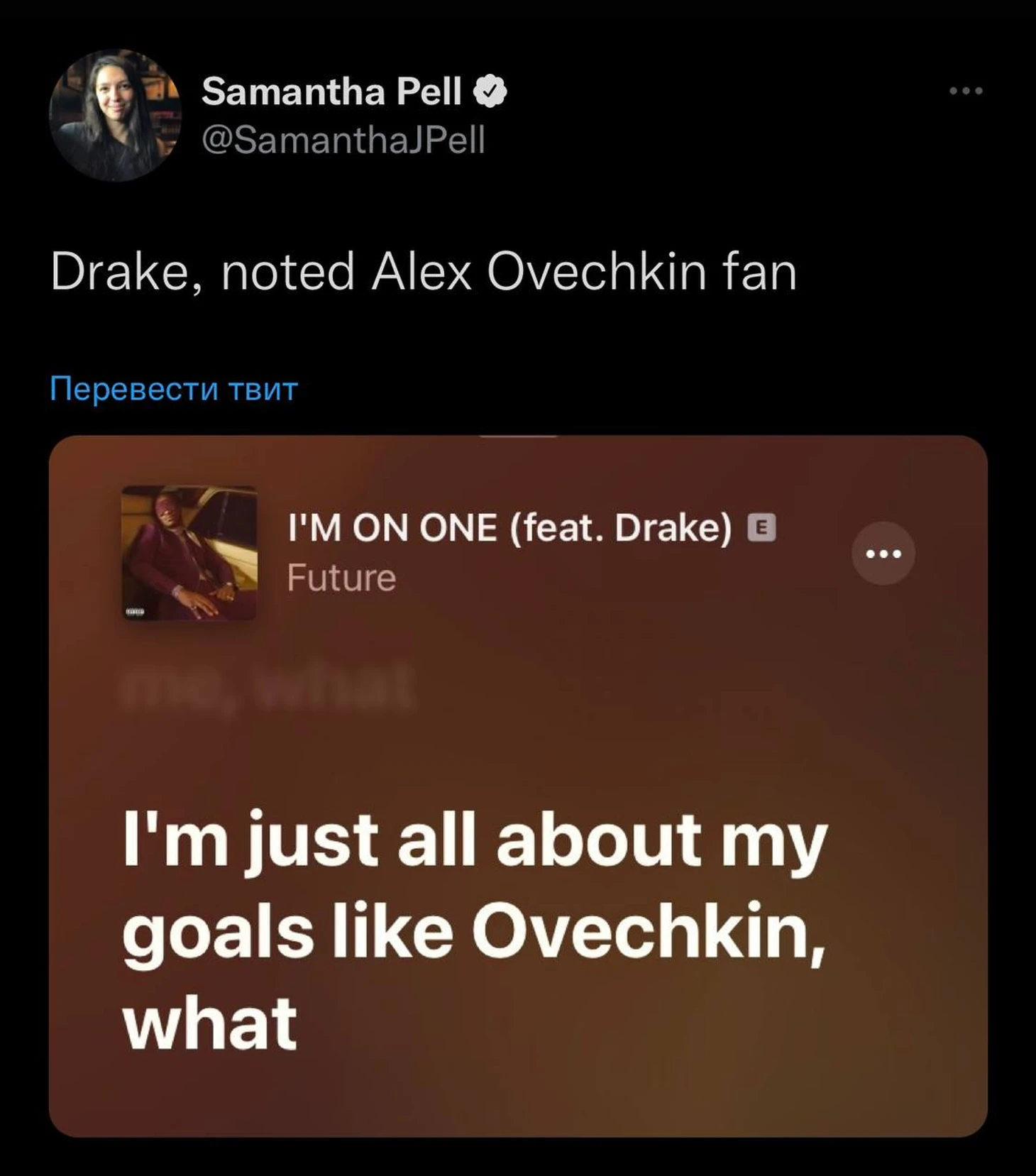This screenshot has width=1036, height=1176.
Task: Open the attached I'M ON ONE lyrics image
Action: [x=518, y=786]
